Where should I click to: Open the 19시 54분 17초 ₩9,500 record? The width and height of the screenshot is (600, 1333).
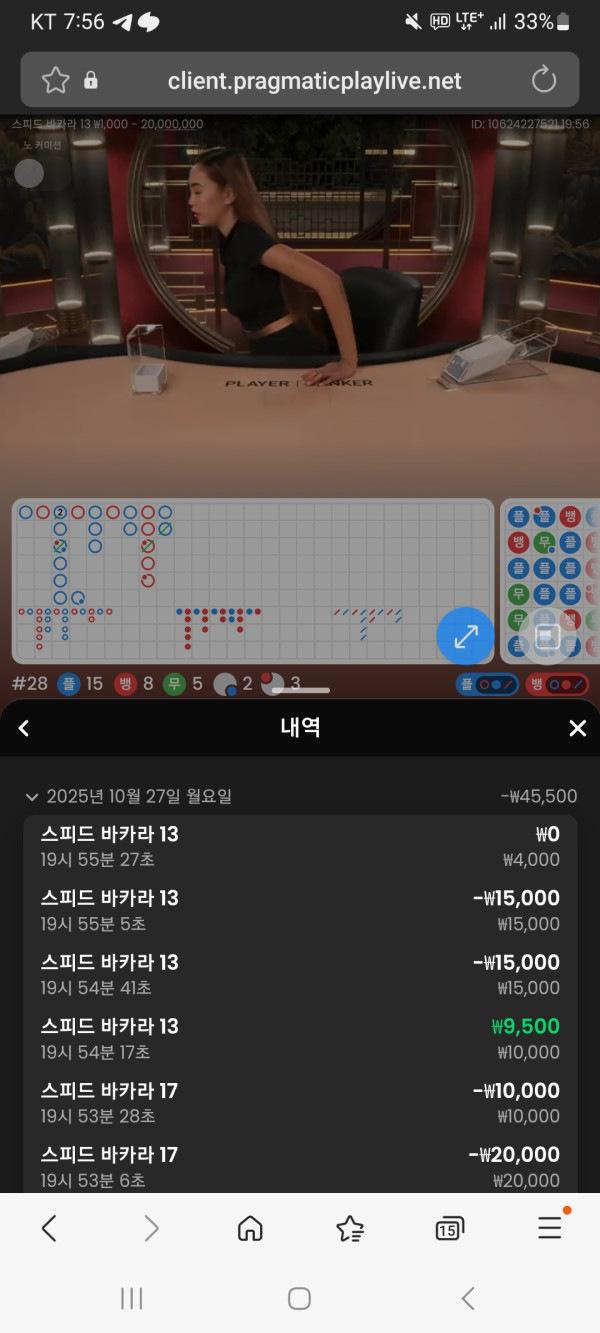300,1038
